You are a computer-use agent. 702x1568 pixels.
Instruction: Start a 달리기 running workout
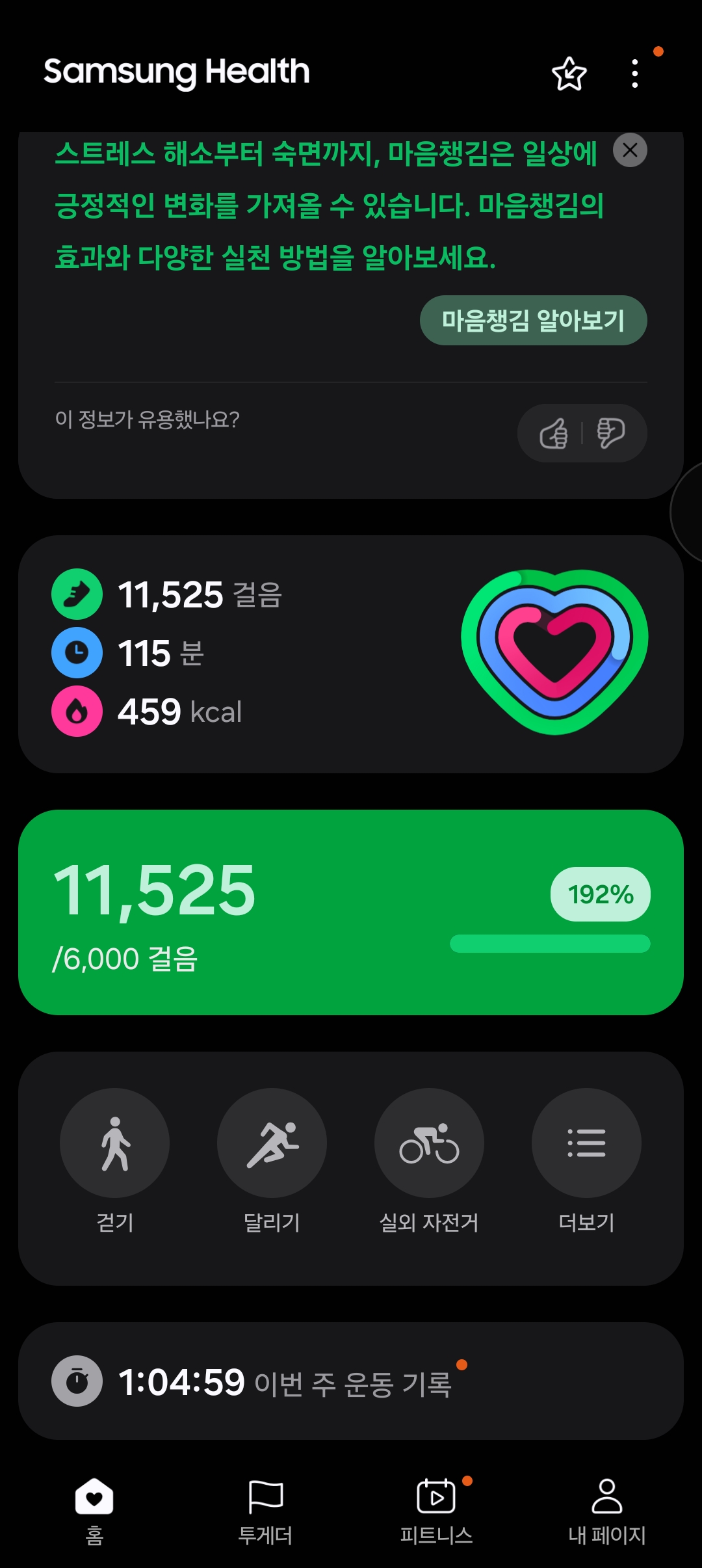(272, 1143)
